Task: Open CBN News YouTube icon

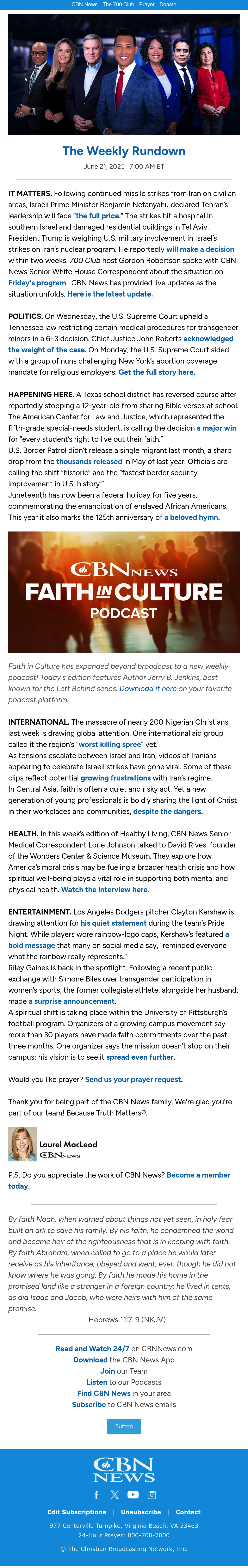Action: tap(133, 1495)
